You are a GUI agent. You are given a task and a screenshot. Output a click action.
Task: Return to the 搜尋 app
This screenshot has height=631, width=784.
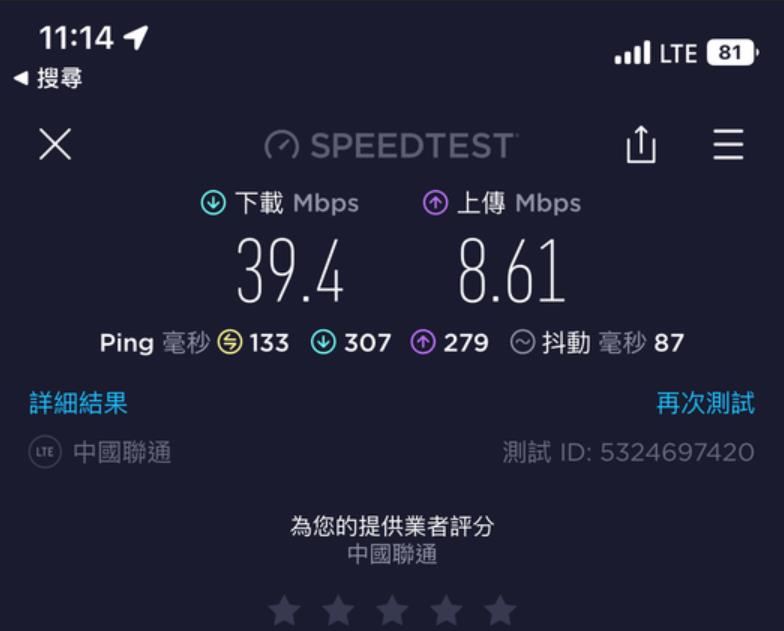click(48, 78)
